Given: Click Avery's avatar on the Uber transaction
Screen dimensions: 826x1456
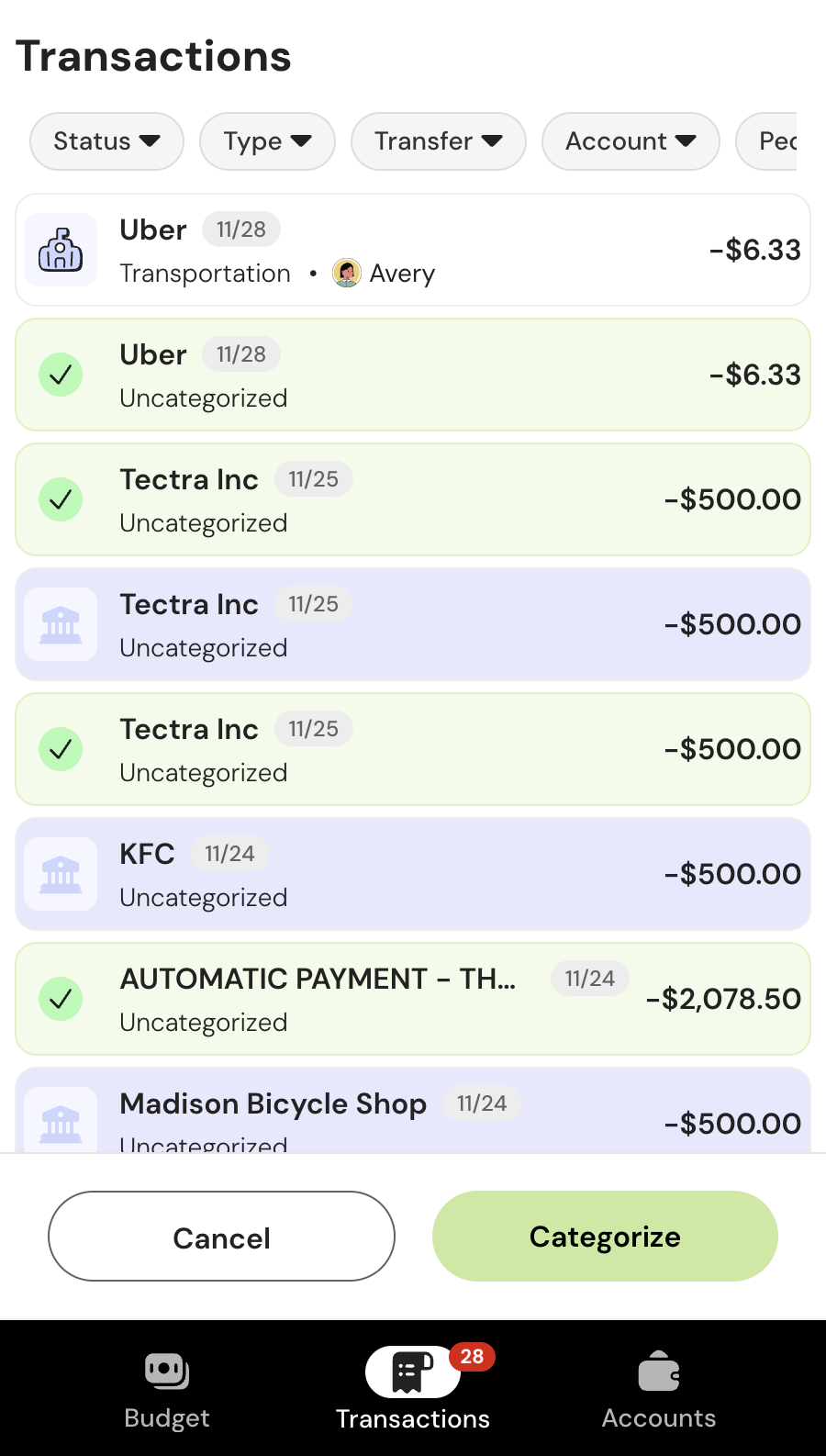Looking at the screenshot, I should [347, 273].
